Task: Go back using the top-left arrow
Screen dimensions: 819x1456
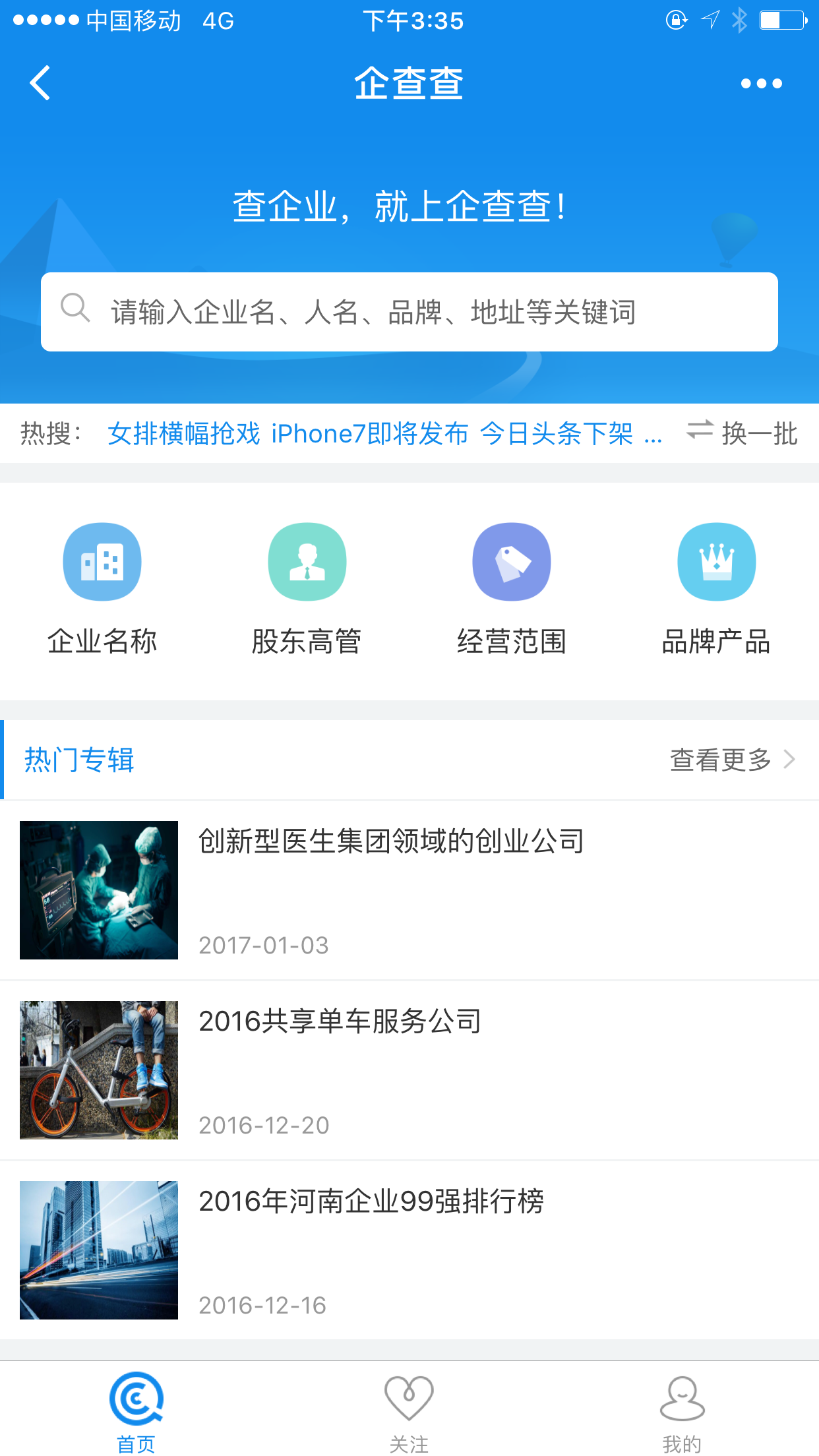Action: click(40, 83)
